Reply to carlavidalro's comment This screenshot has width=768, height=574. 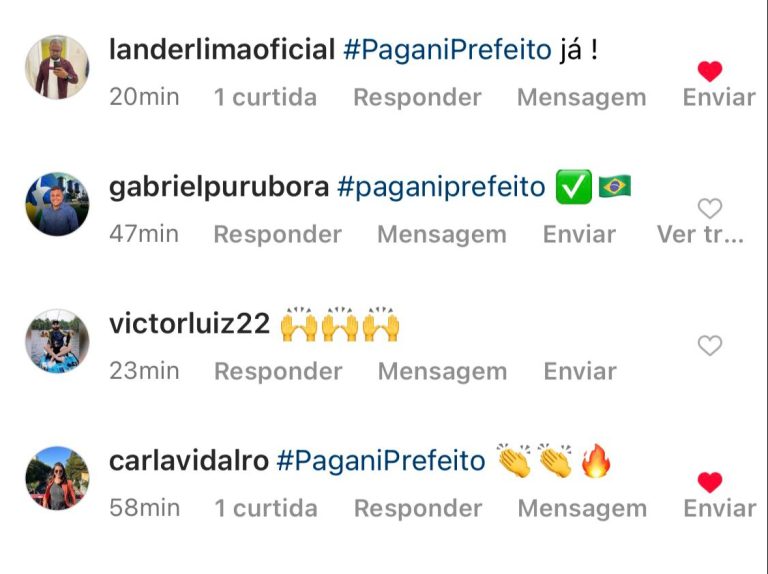(418, 509)
